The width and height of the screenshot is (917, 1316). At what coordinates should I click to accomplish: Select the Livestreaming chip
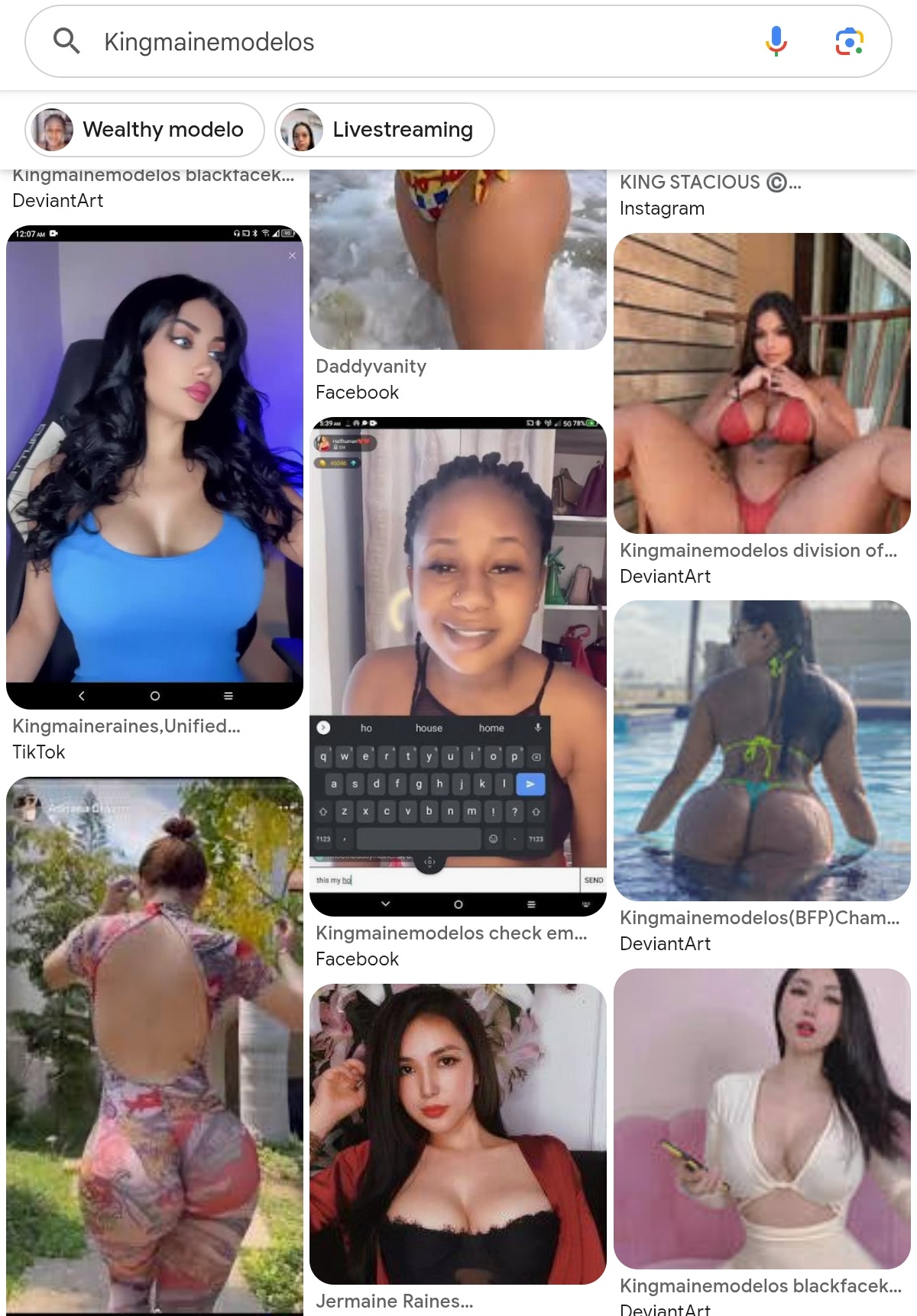[x=385, y=130]
